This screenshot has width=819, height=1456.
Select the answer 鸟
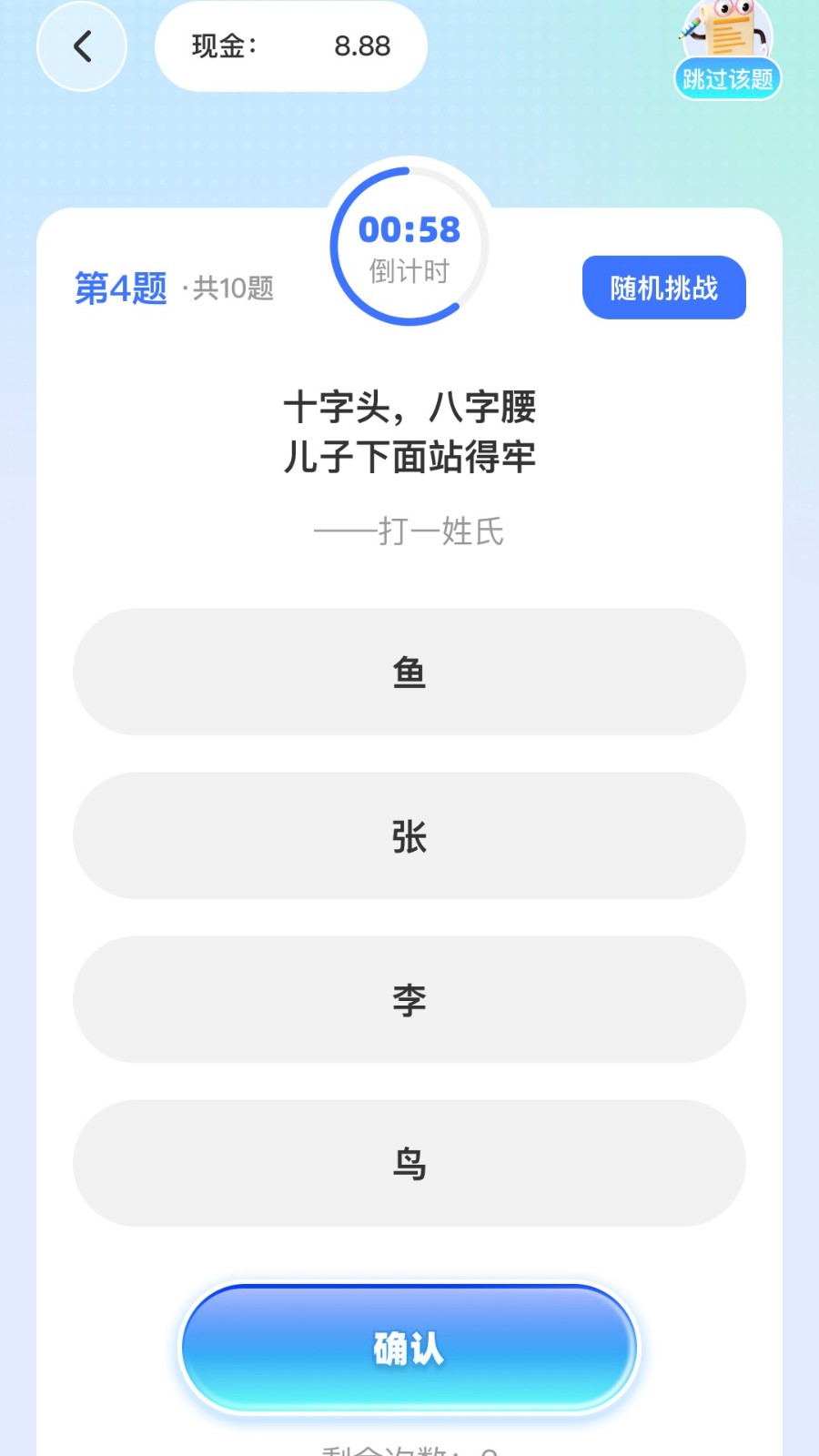pyautogui.click(x=409, y=1163)
